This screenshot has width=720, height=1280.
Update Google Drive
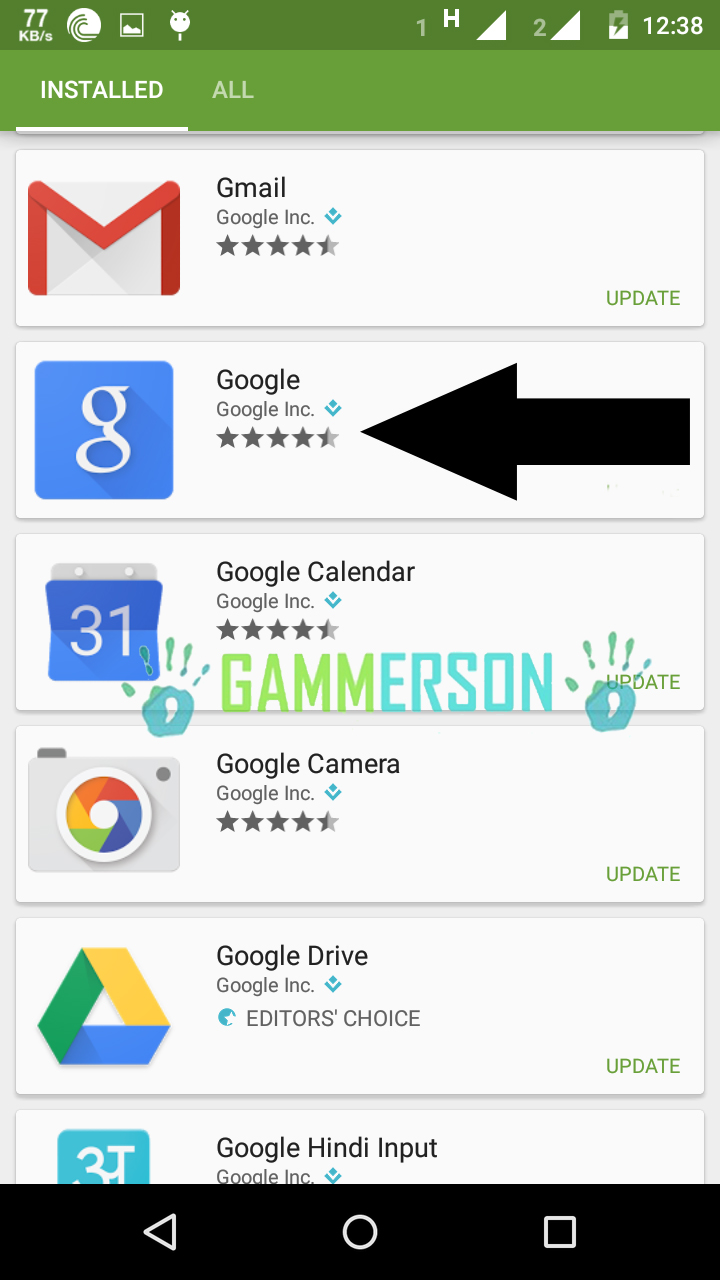[x=643, y=1066]
